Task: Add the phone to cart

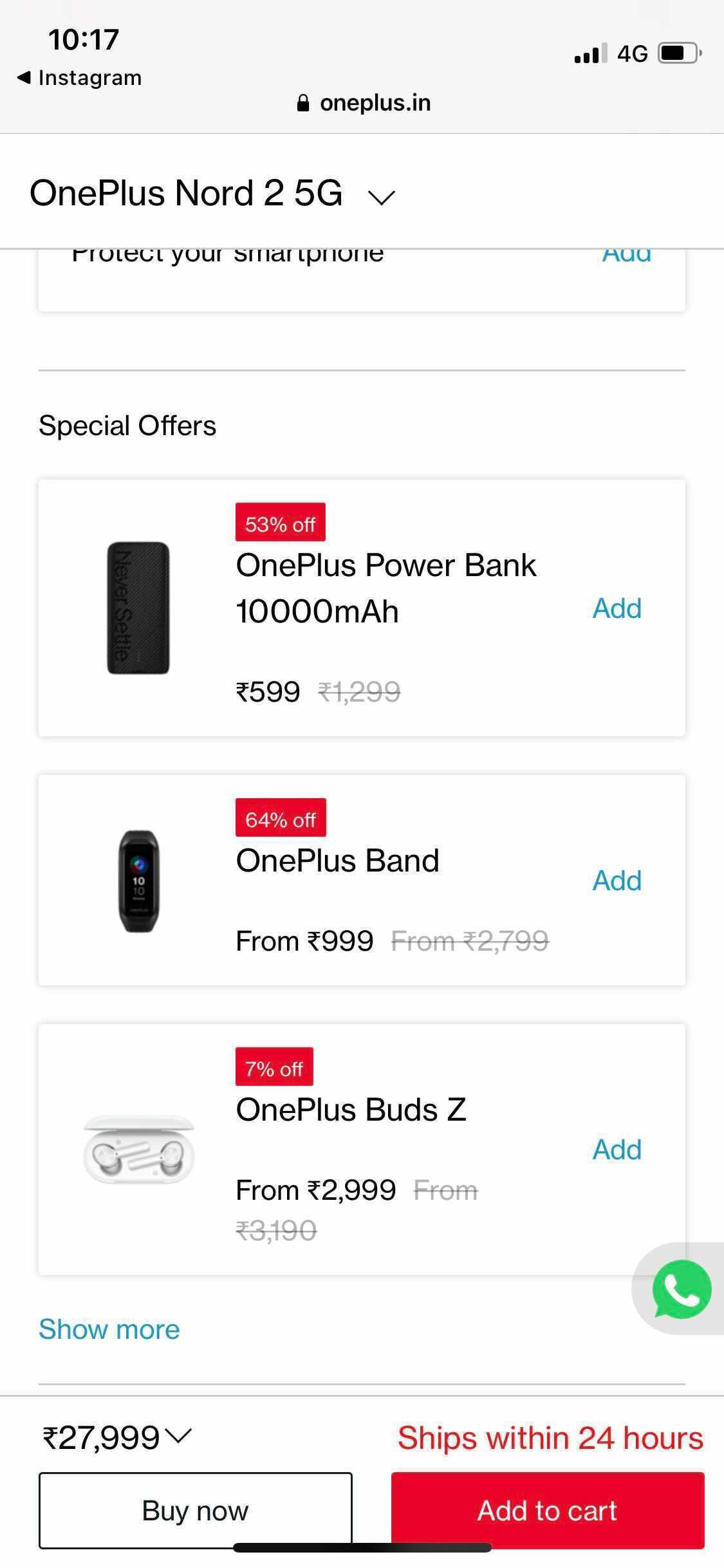Action: (548, 1510)
